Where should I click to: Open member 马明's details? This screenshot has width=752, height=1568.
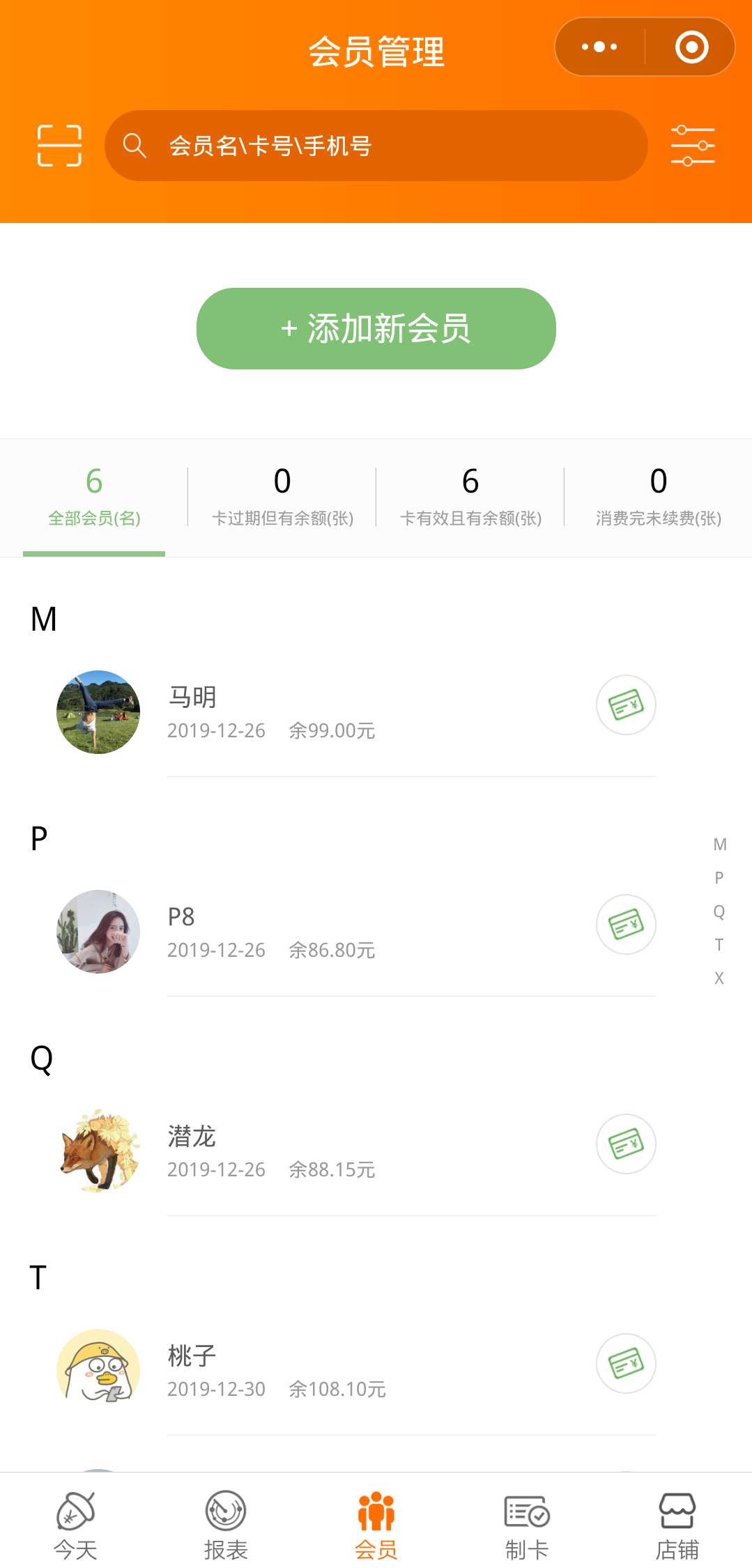(272, 712)
